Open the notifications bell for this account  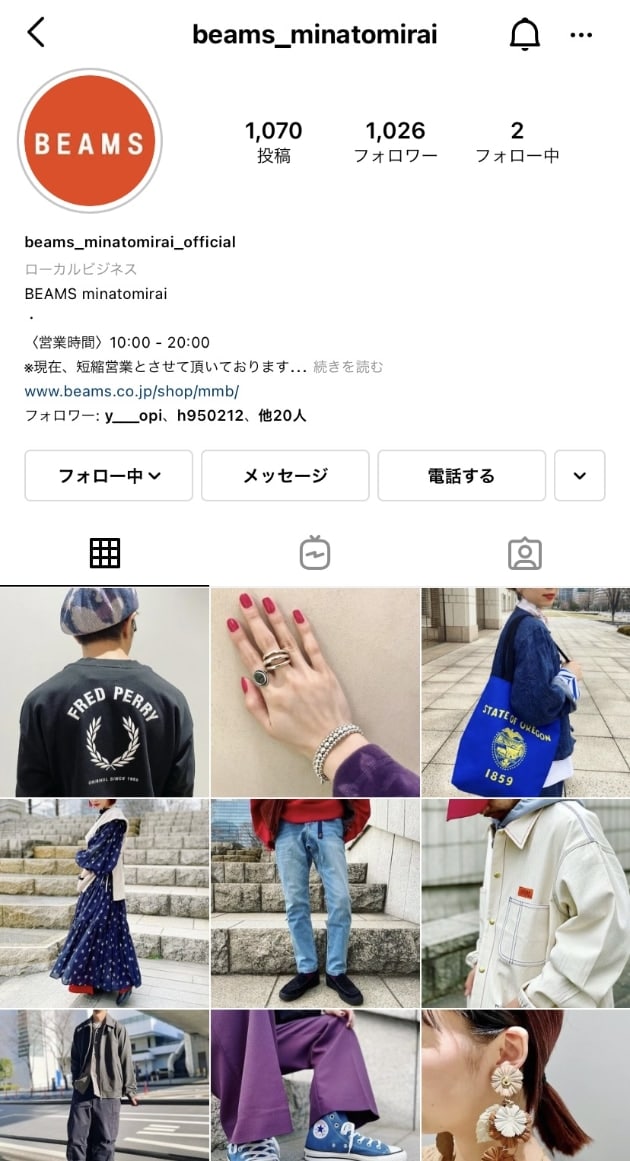point(524,35)
